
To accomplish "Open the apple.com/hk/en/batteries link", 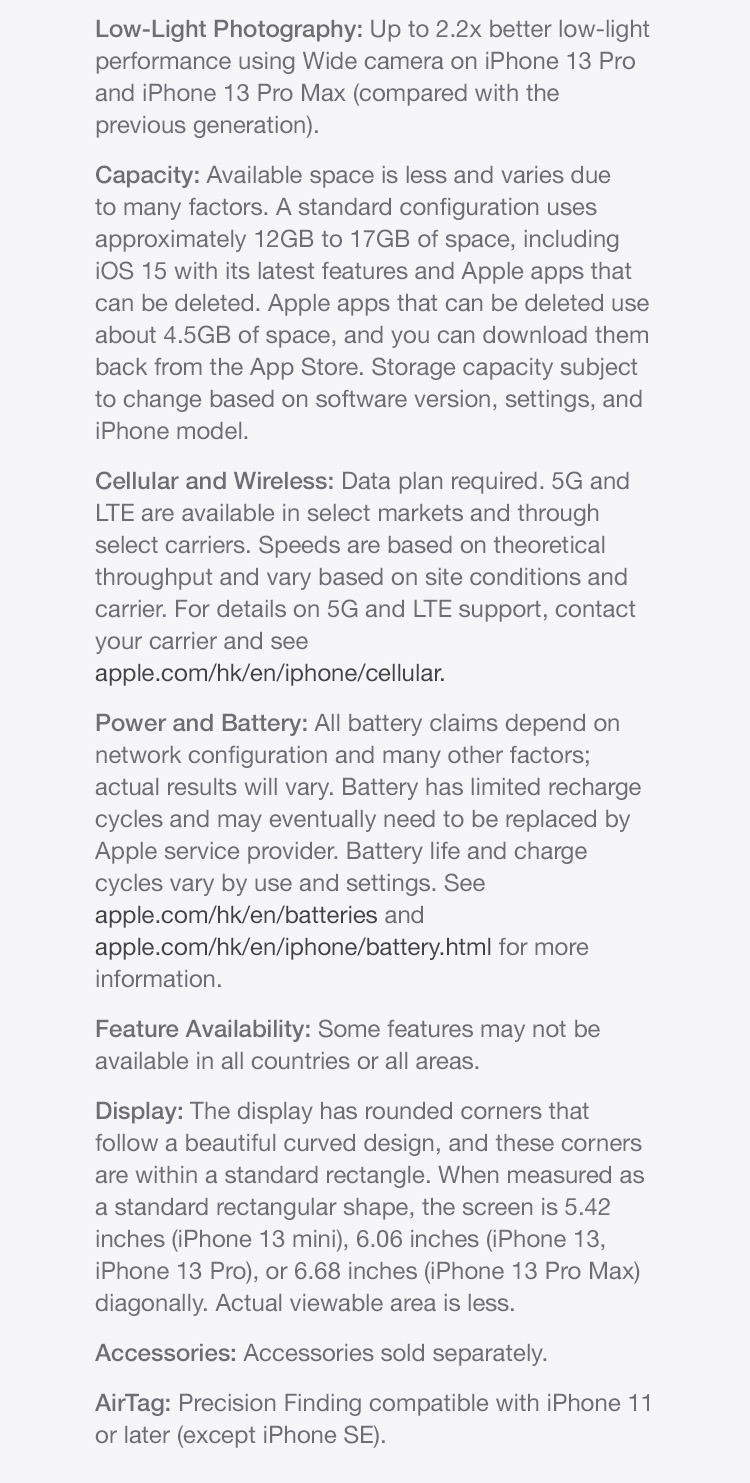I will (x=236, y=915).
